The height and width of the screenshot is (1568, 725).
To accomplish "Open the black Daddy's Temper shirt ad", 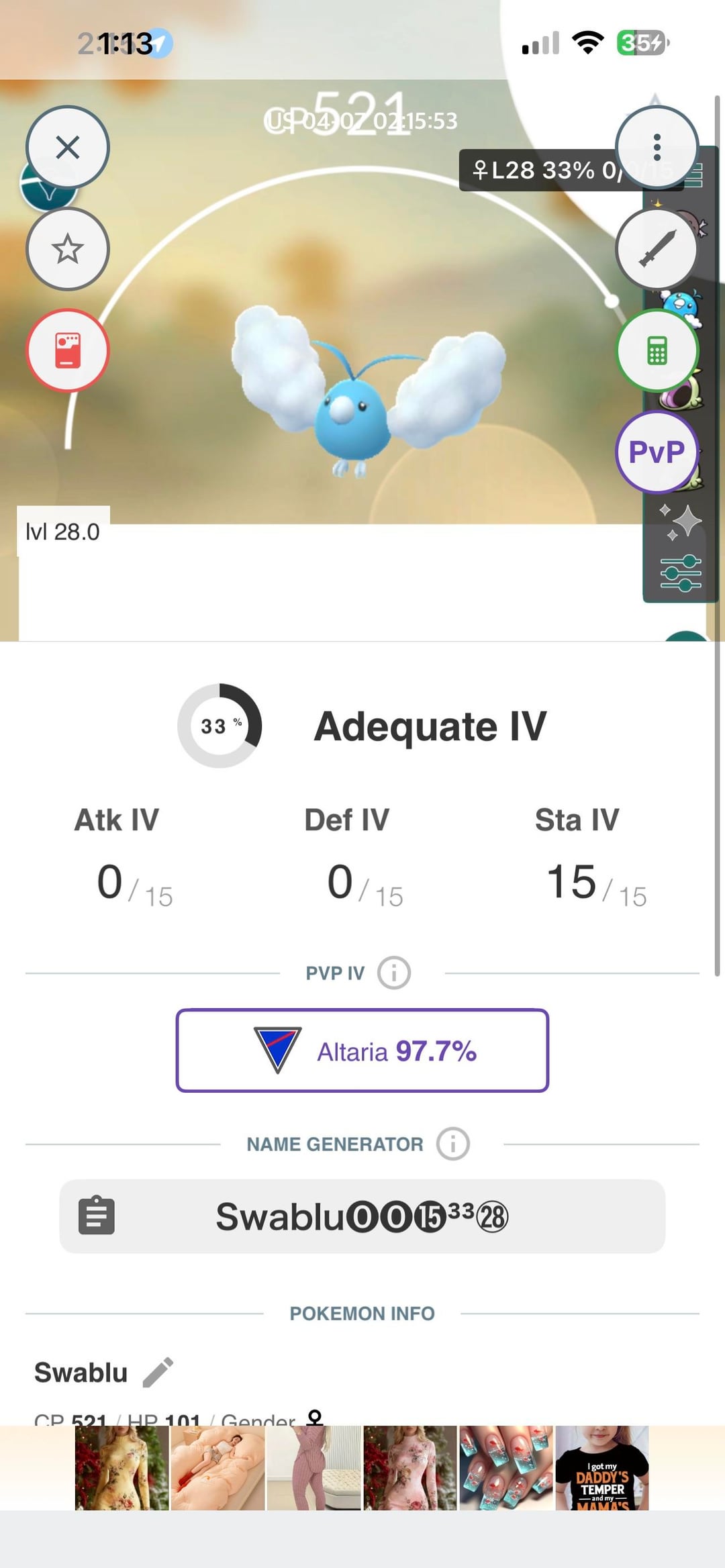I will tap(602, 1468).
